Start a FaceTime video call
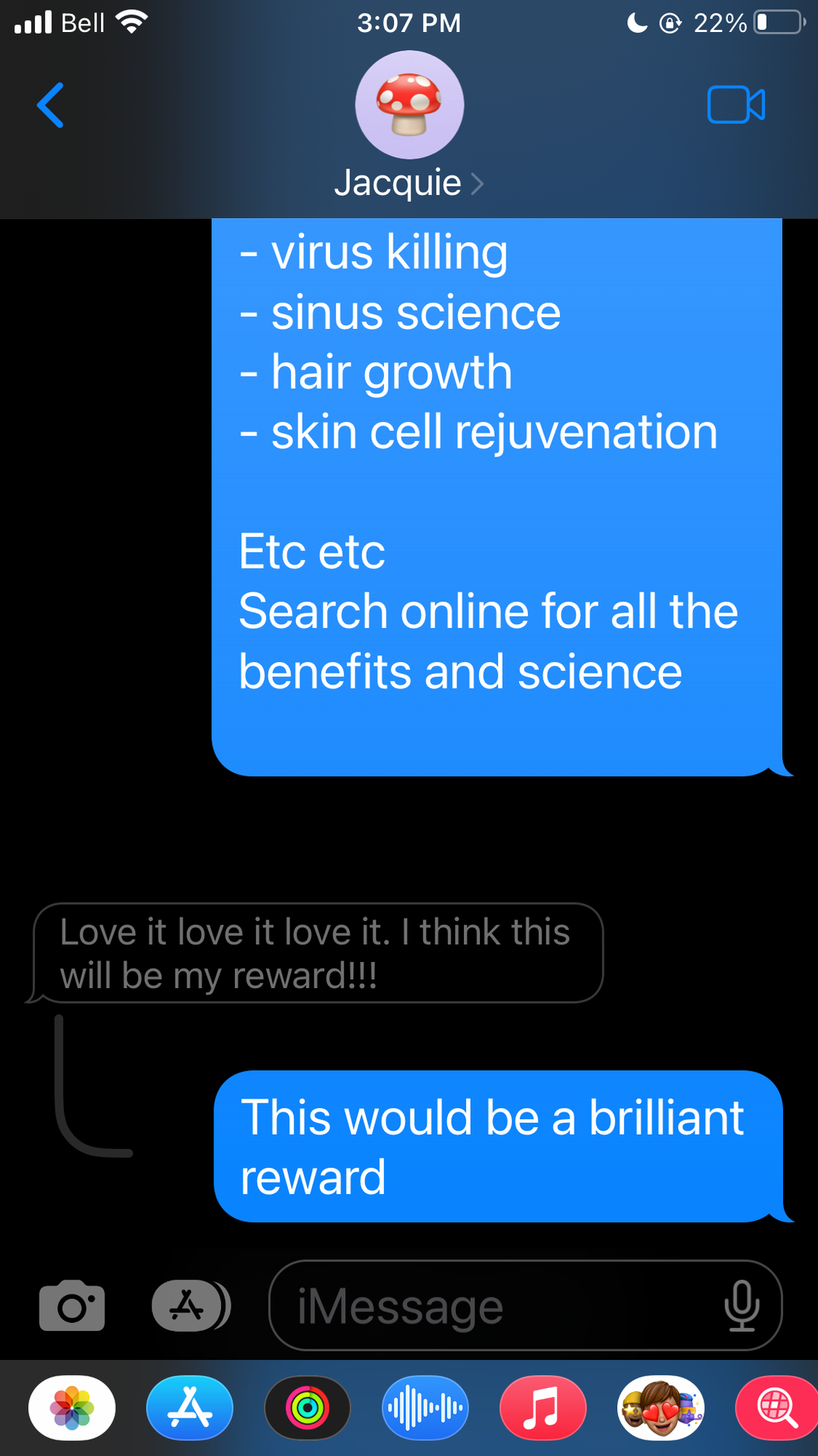Viewport: 818px width, 1456px height. tap(735, 105)
